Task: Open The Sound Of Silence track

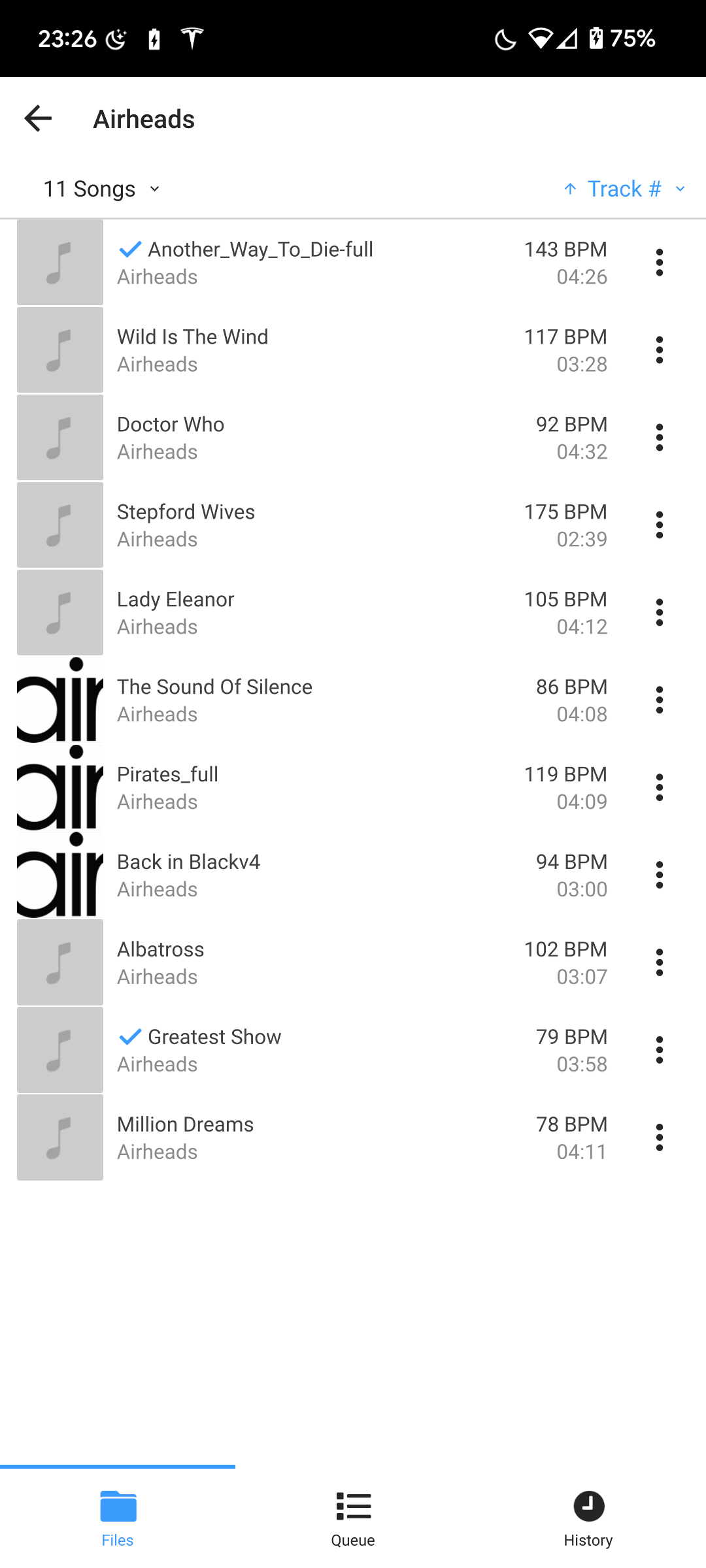Action: 353,700
